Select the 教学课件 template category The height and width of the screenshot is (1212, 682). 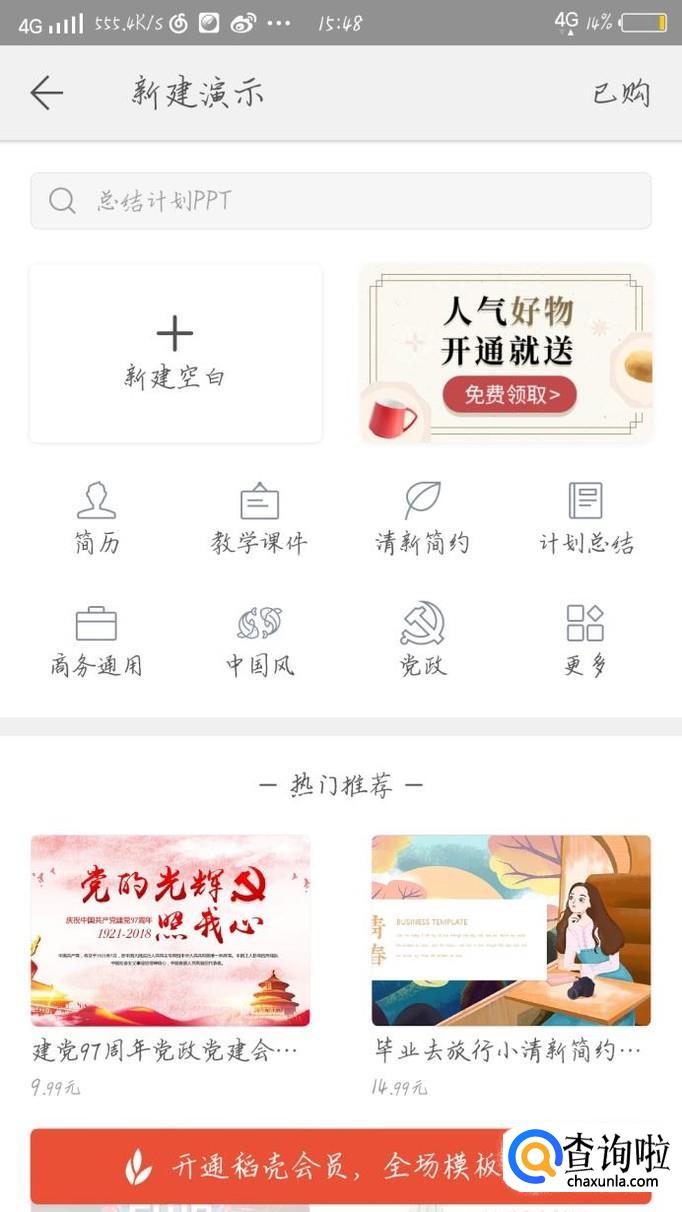pyautogui.click(x=259, y=518)
